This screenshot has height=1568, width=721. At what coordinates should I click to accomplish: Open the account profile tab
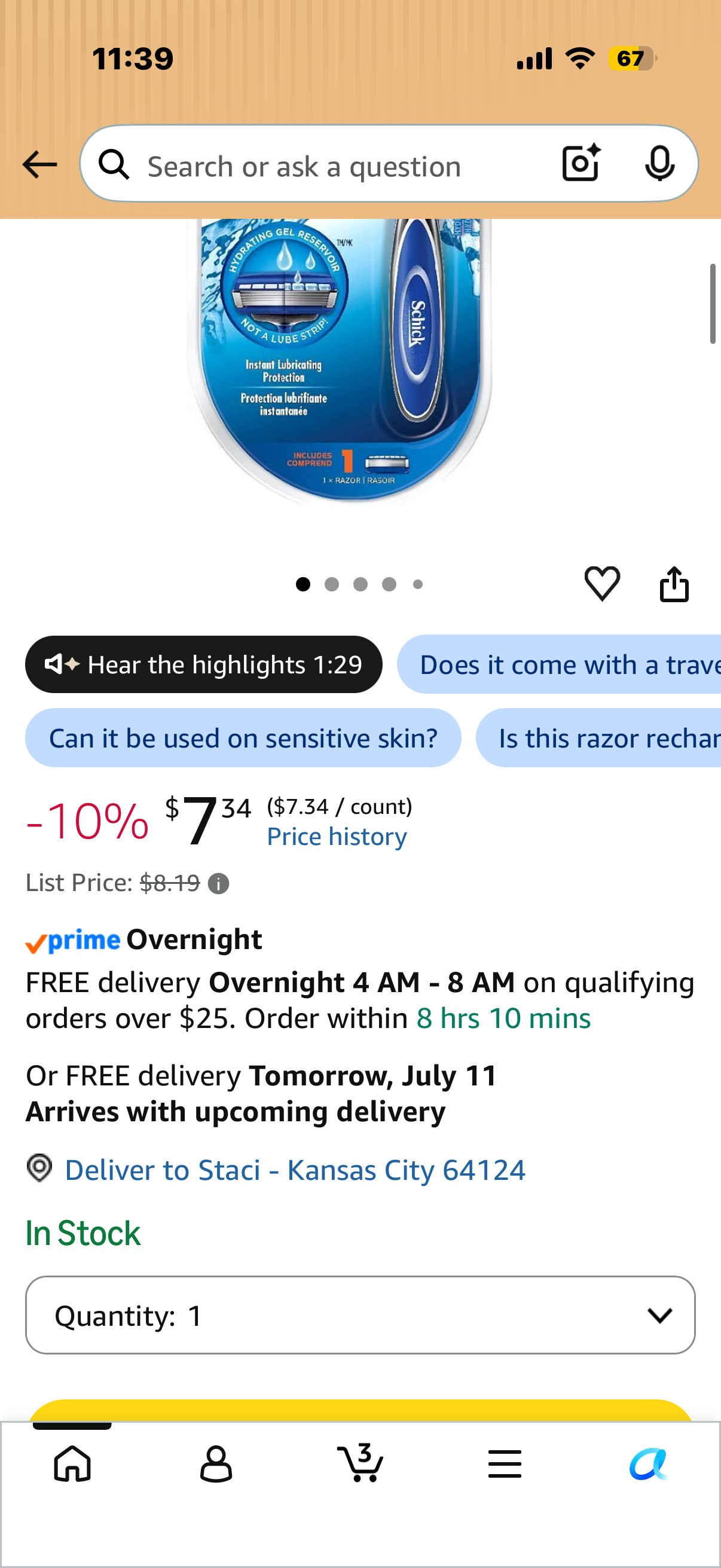[x=216, y=1463]
